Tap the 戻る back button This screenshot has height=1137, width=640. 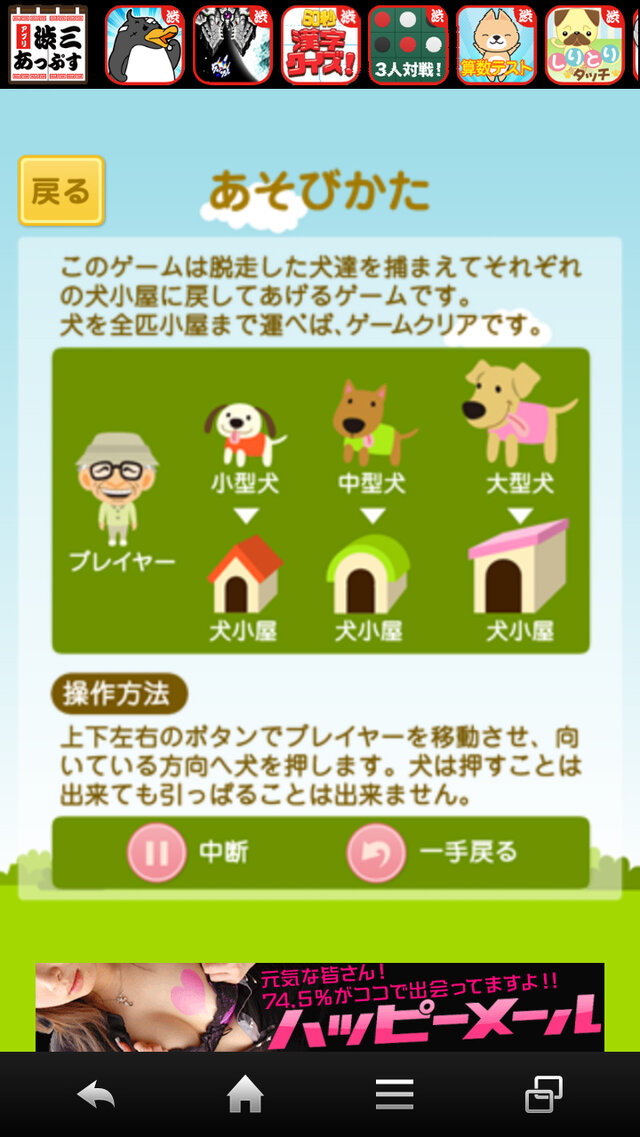61,191
